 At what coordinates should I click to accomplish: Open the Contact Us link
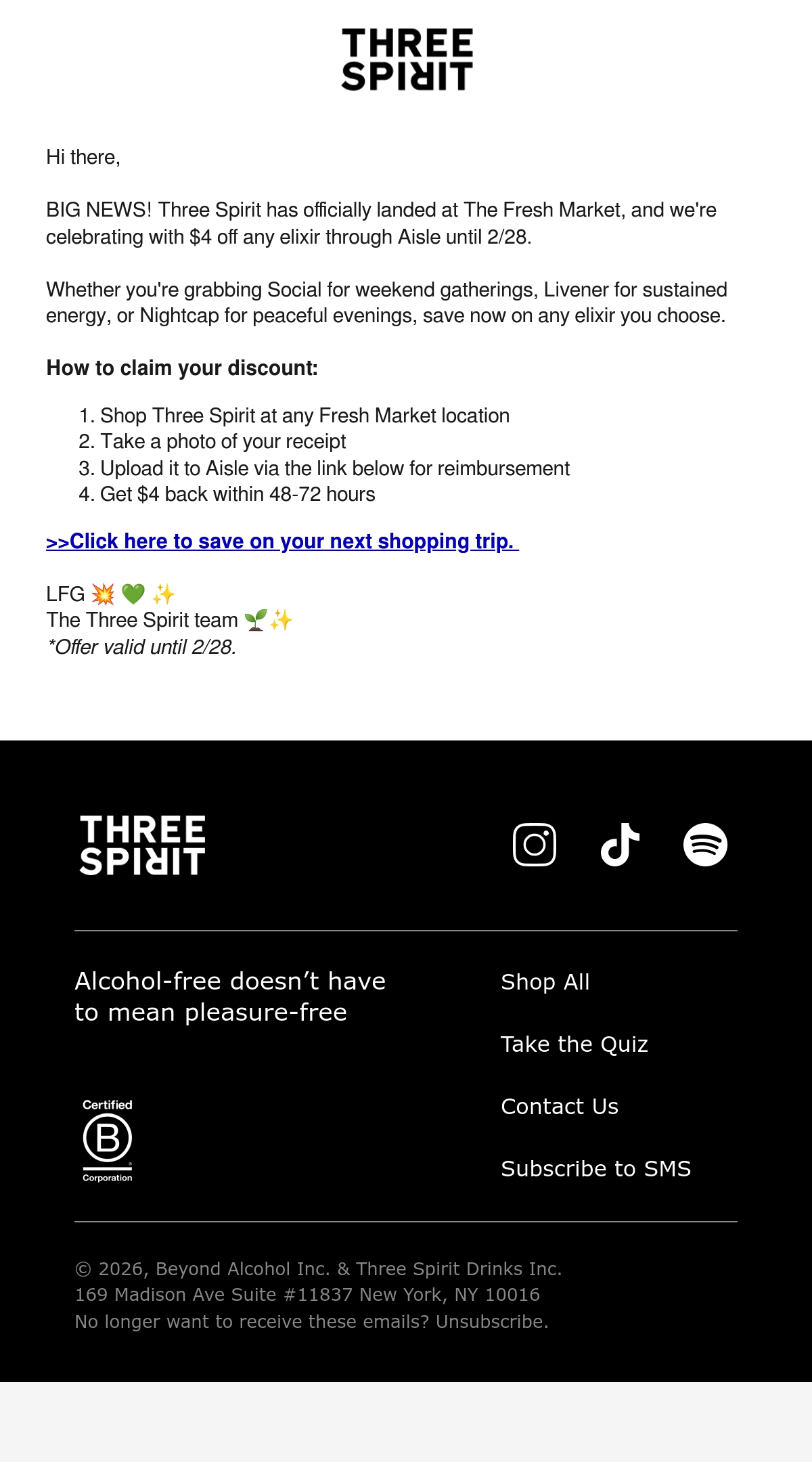560,1107
